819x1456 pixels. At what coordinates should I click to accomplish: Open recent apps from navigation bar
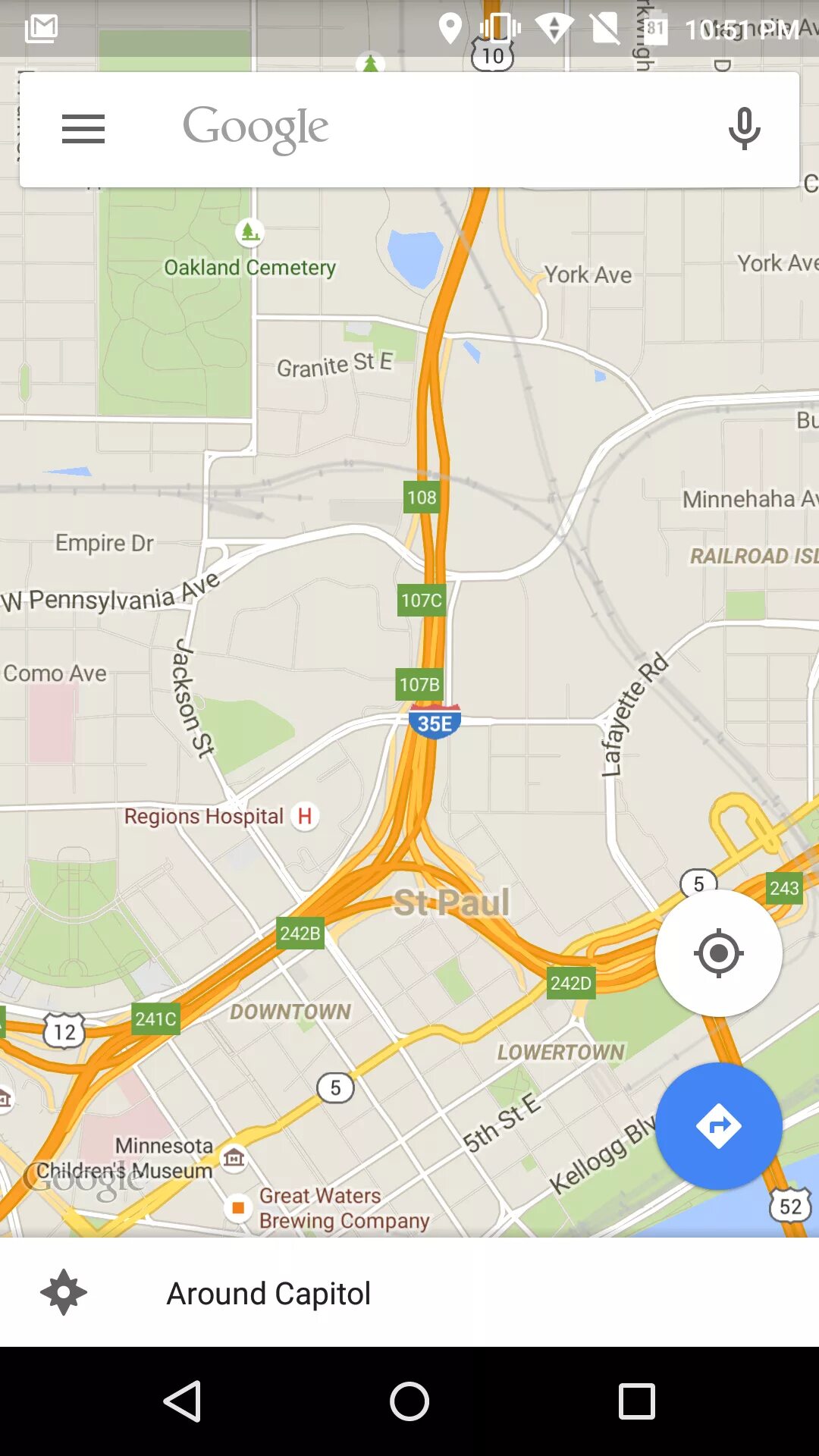pos(637,1401)
